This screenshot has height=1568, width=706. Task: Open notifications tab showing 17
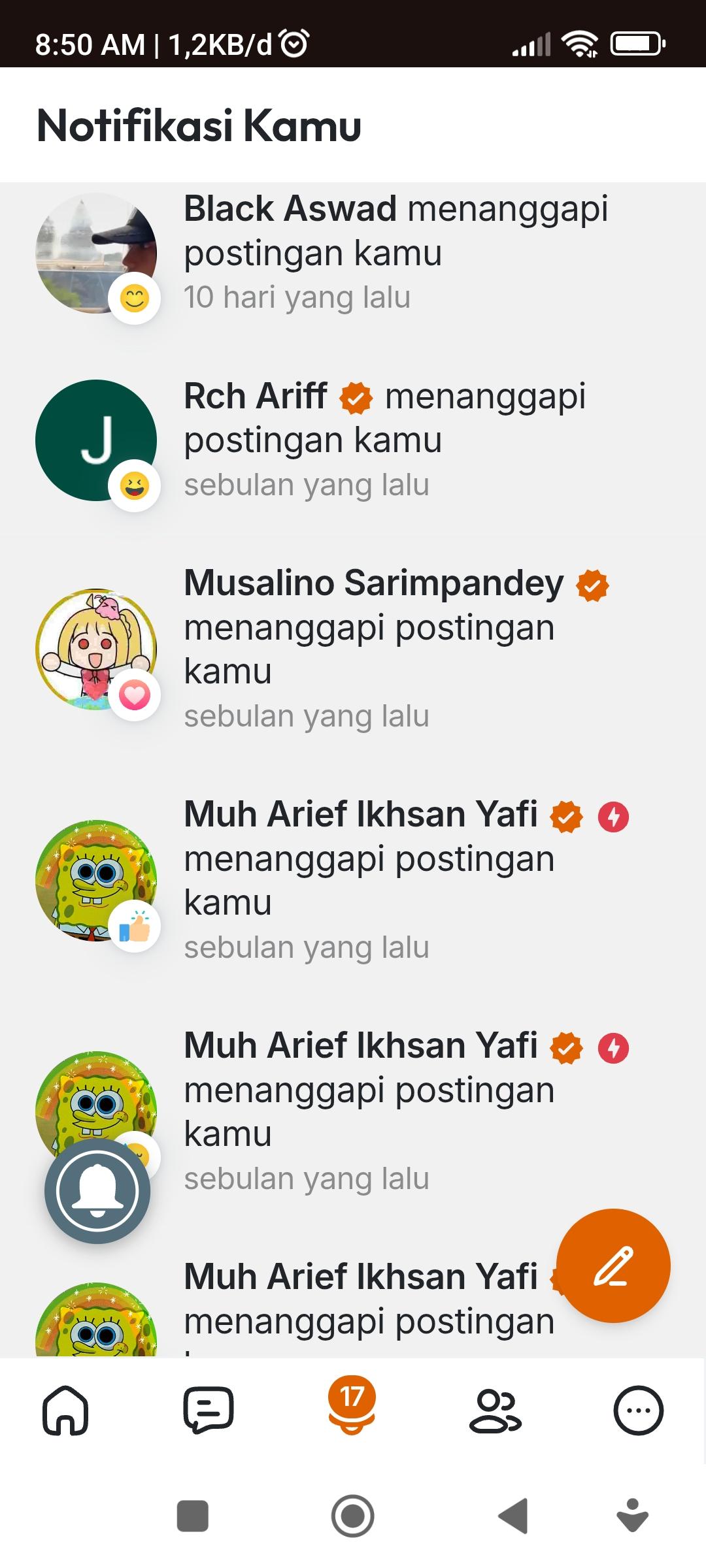point(352,1406)
